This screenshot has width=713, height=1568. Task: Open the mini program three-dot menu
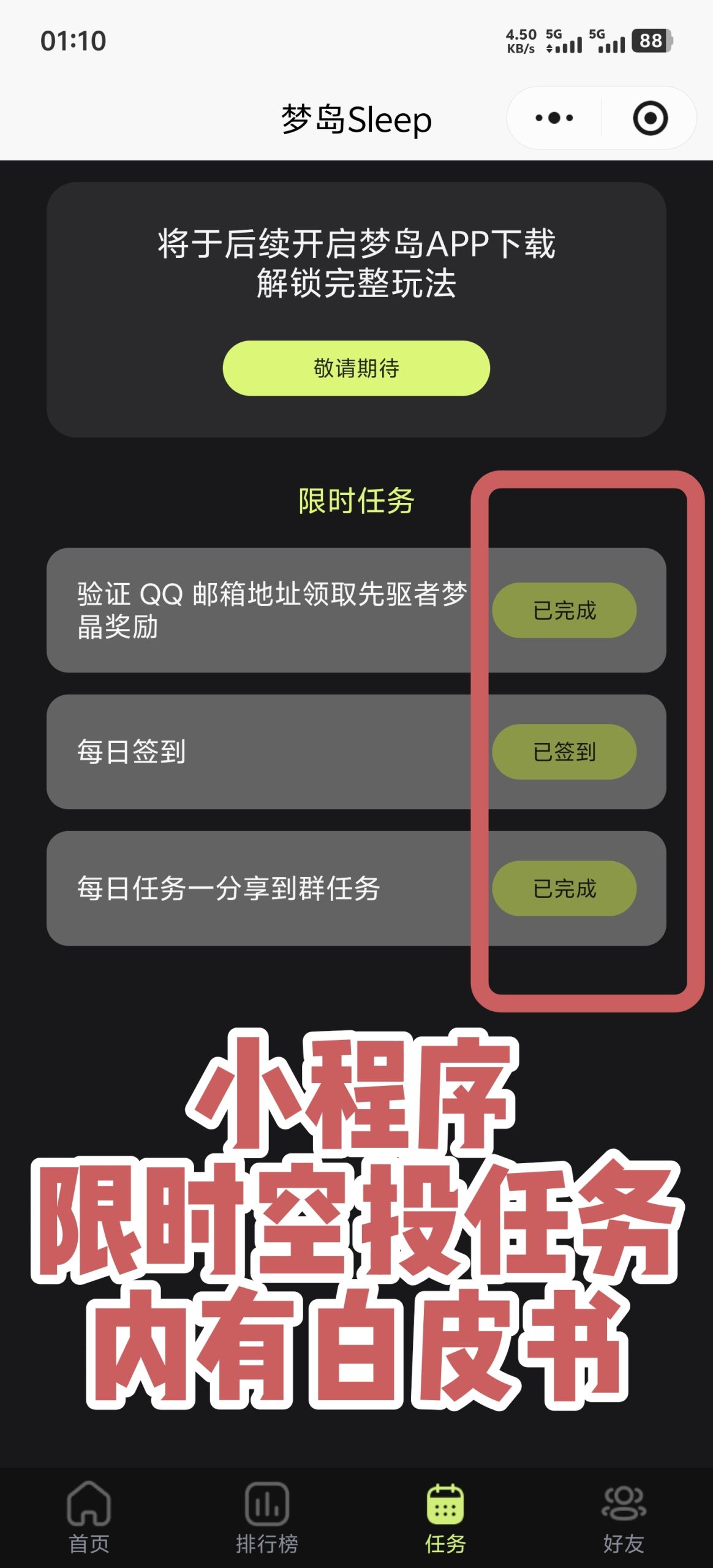pyautogui.click(x=554, y=118)
